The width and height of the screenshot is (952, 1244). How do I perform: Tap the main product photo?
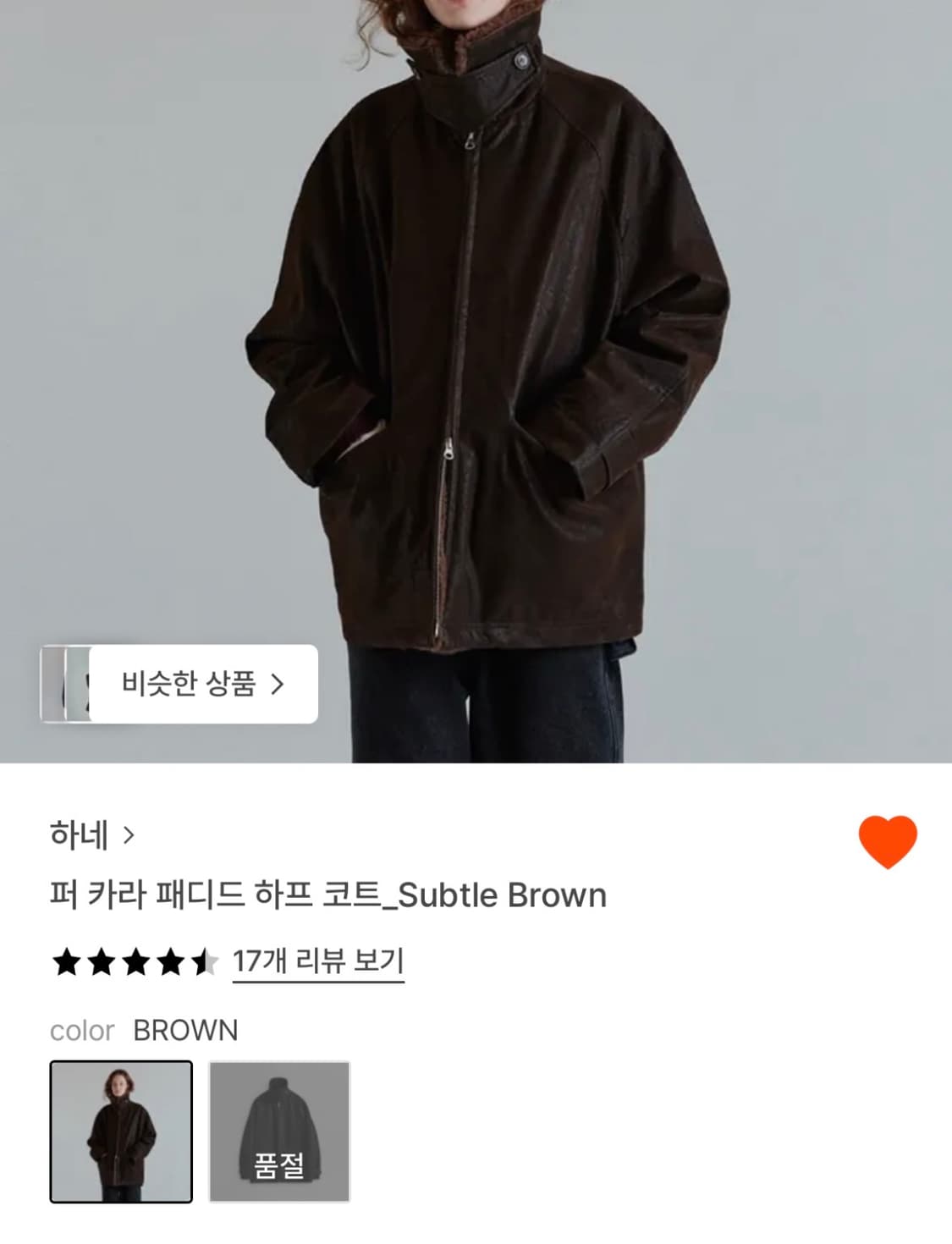click(x=476, y=355)
